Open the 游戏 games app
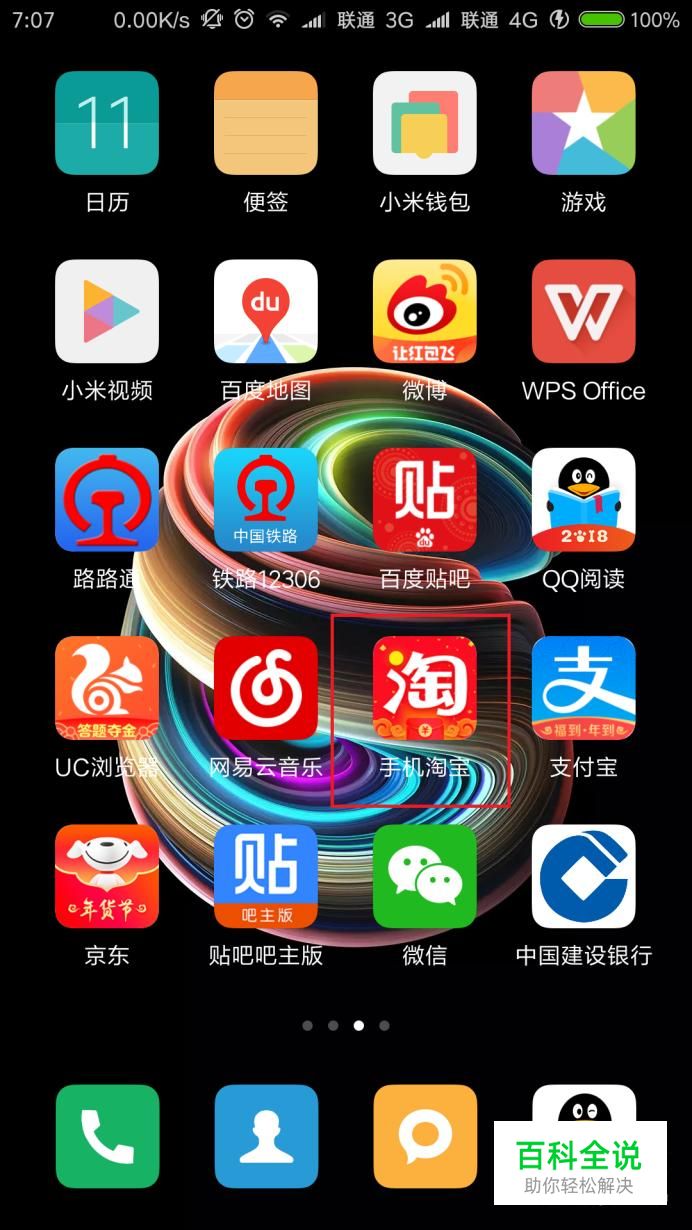 coord(584,123)
